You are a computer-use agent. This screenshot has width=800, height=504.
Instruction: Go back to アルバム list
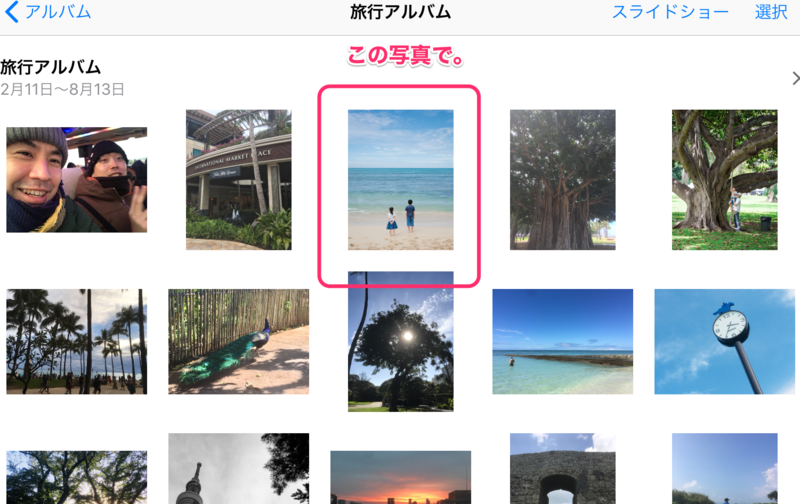click(x=48, y=13)
